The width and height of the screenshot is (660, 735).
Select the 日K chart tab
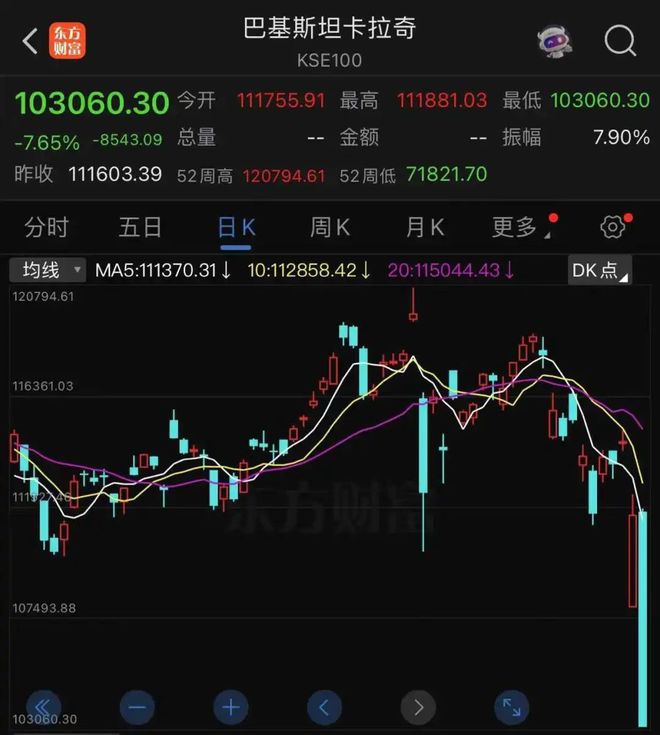pyautogui.click(x=236, y=227)
